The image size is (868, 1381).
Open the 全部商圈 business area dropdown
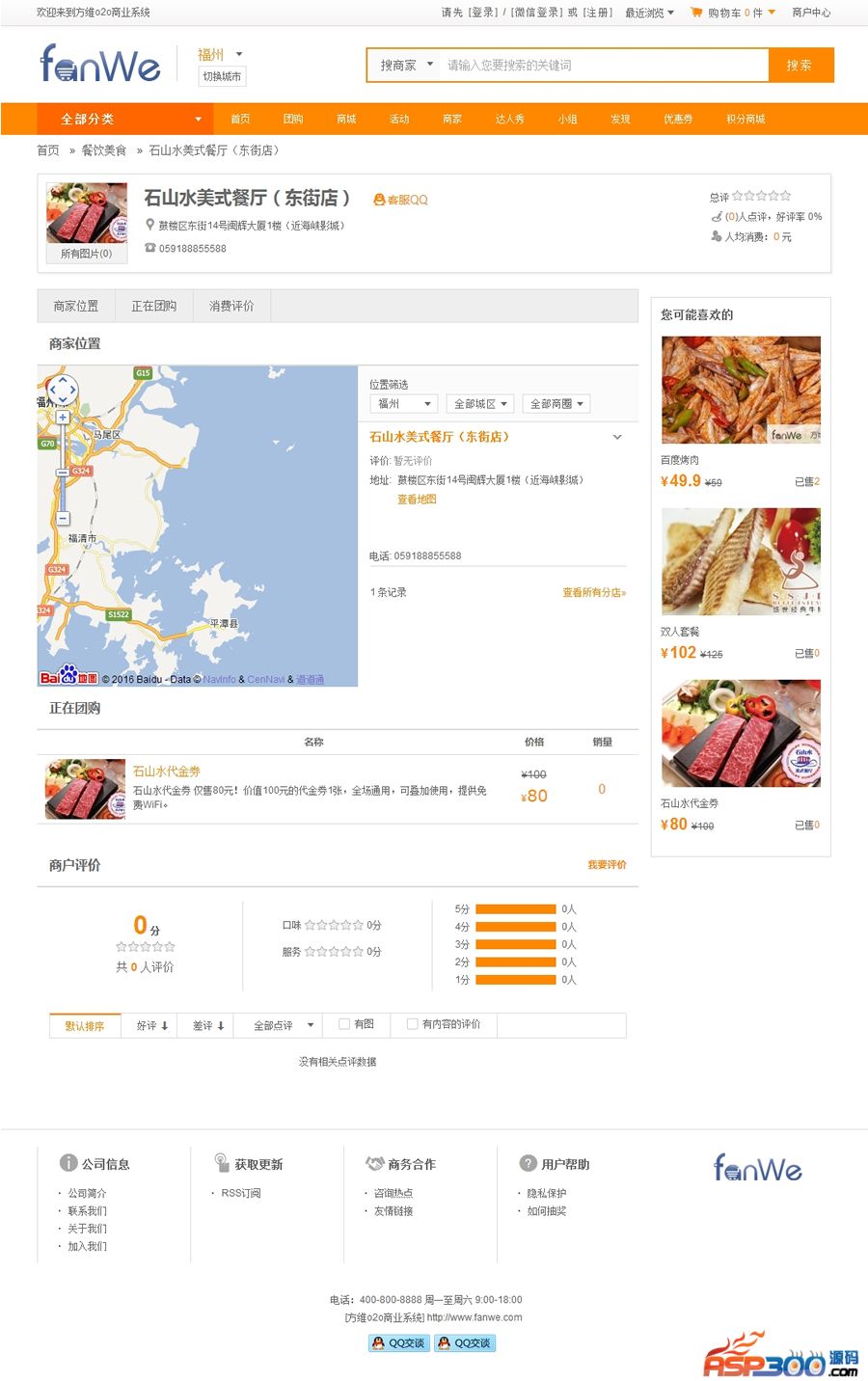556,404
